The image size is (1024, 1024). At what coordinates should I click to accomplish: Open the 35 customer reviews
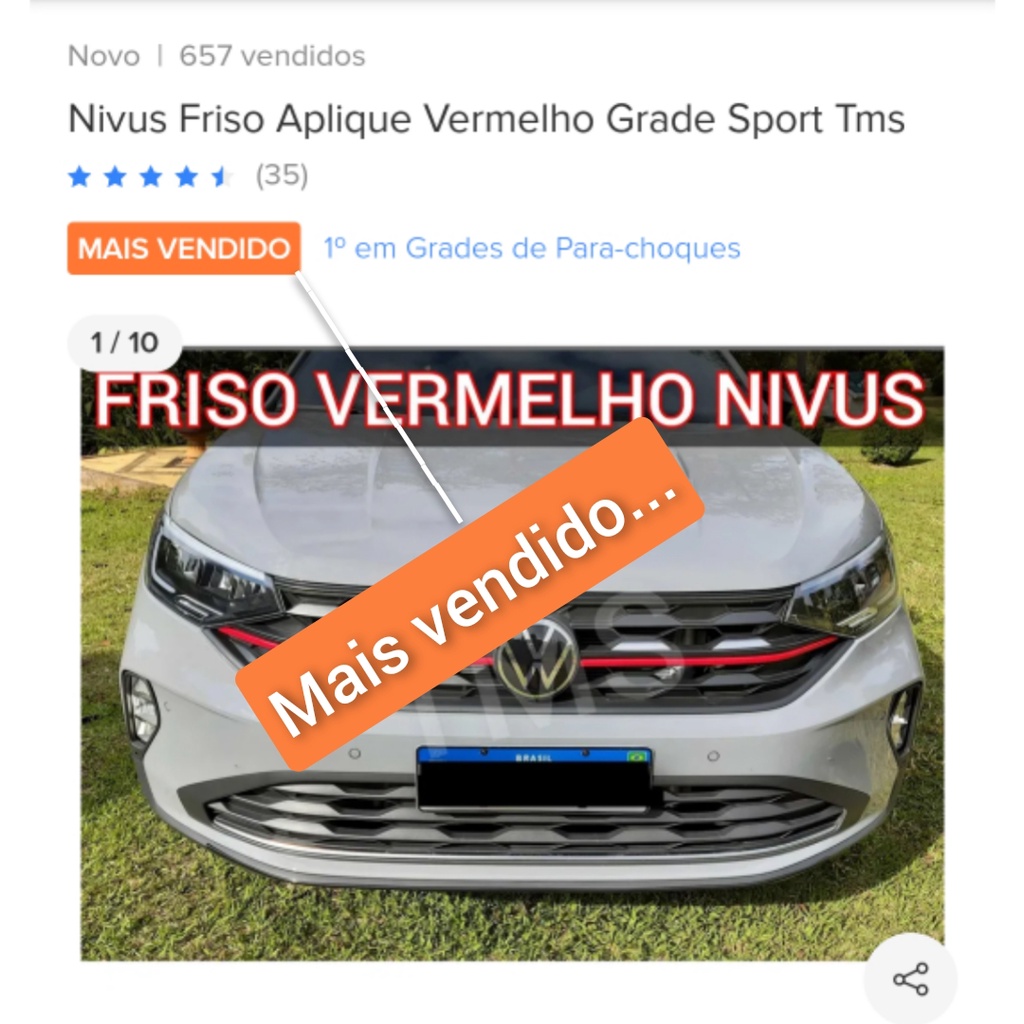(x=282, y=176)
